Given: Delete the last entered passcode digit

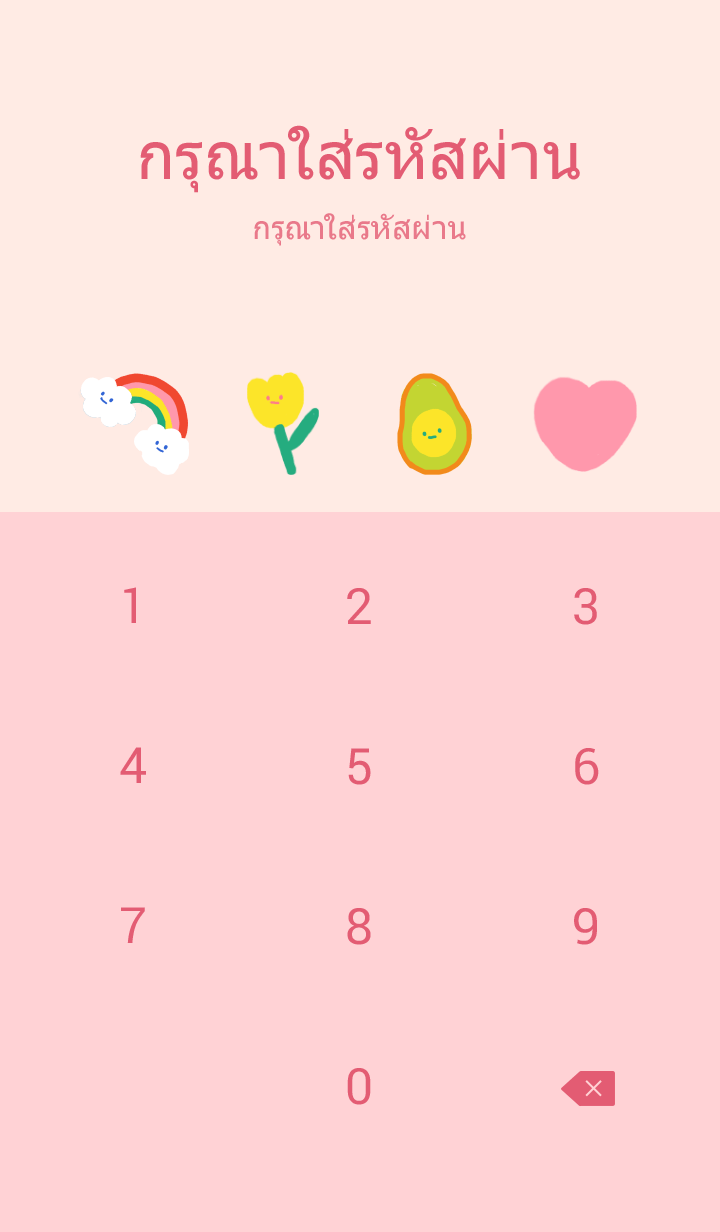Looking at the screenshot, I should tap(589, 1088).
